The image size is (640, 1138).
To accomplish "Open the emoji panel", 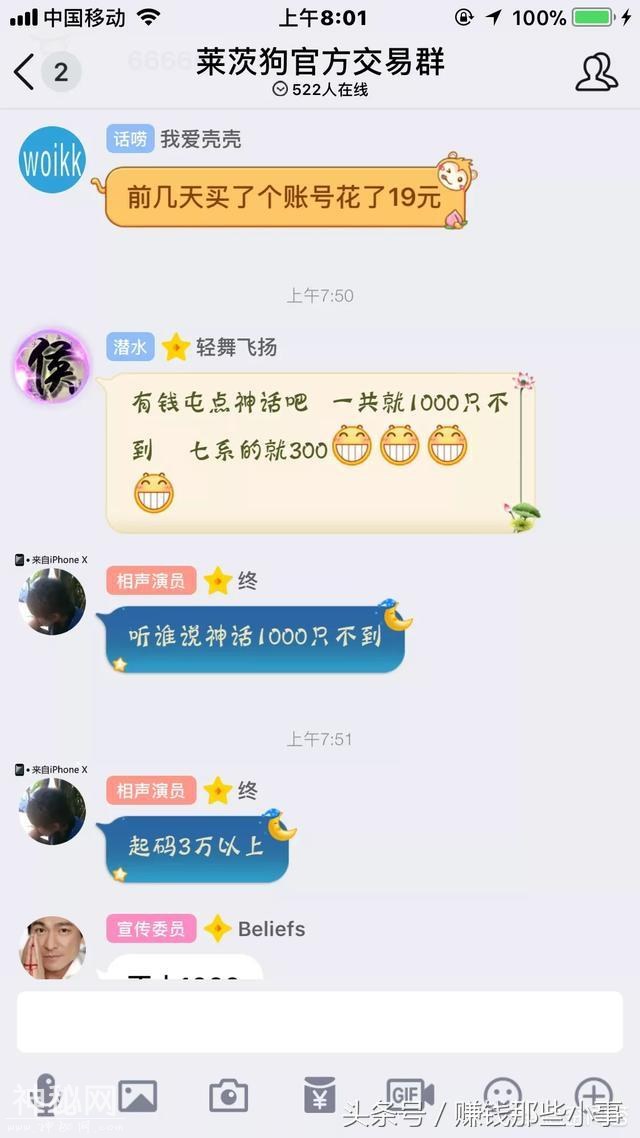I will tap(502, 1094).
